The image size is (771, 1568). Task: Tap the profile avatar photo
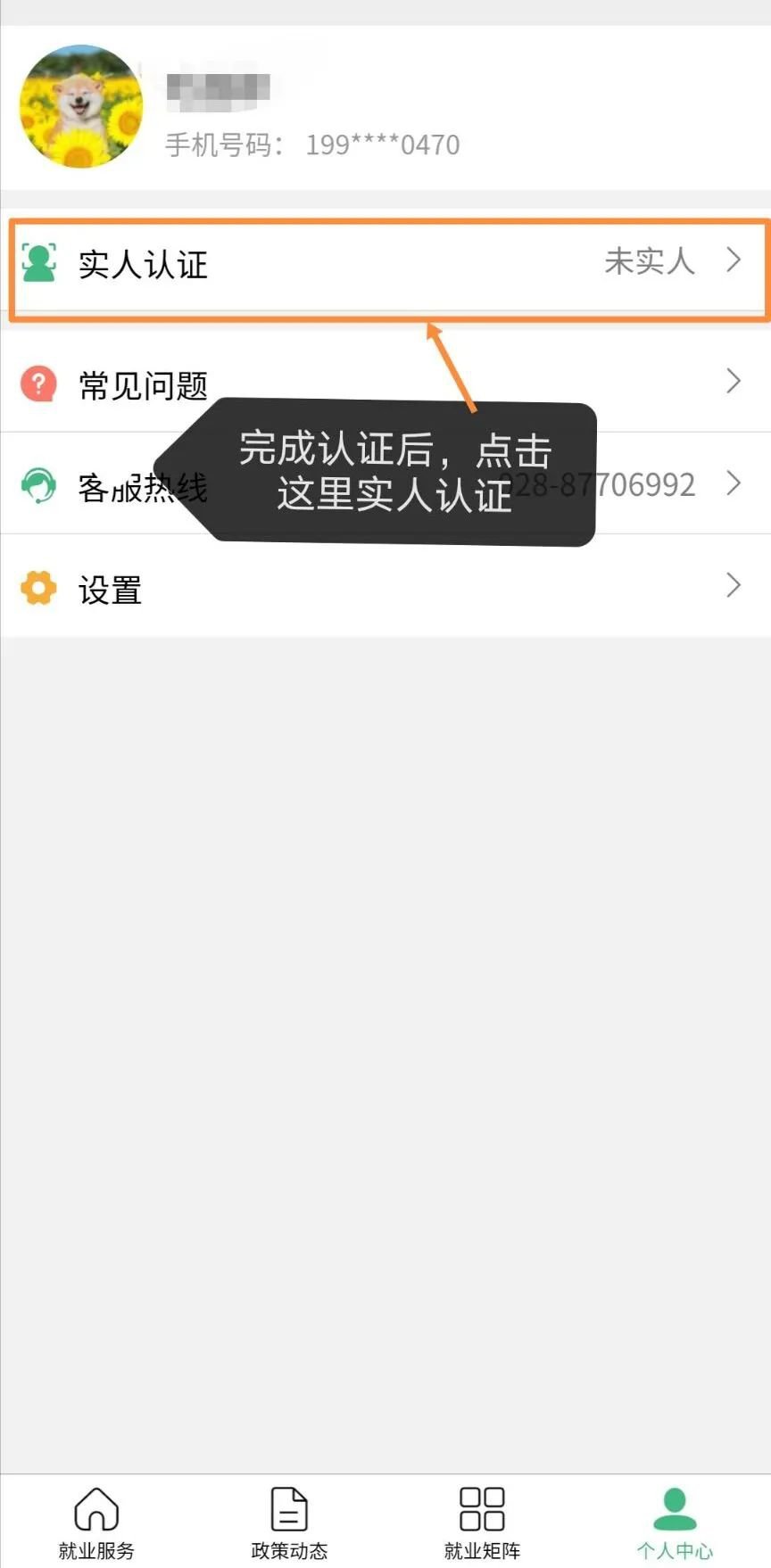coord(81,107)
